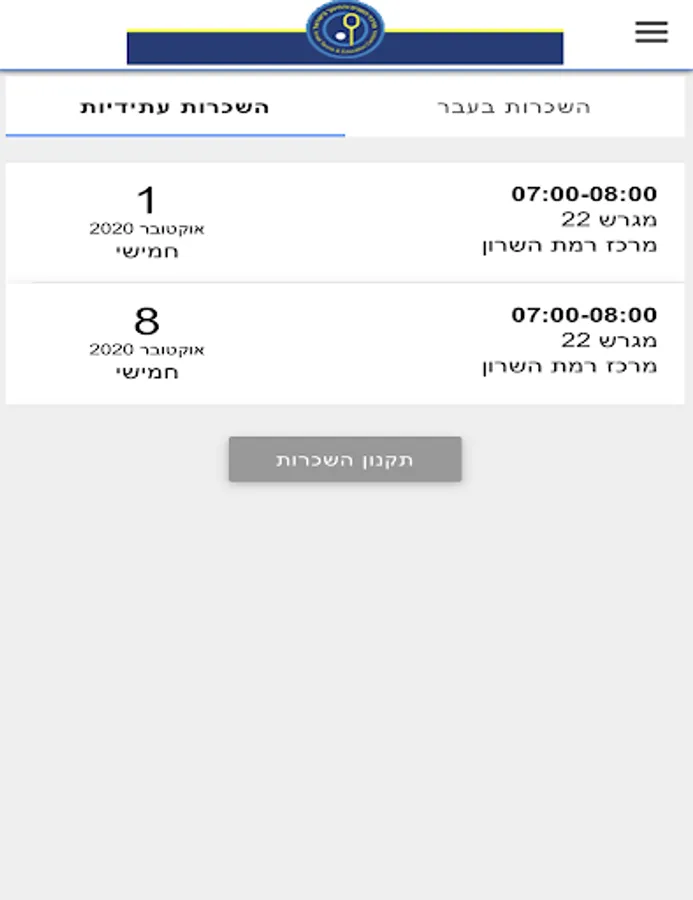Select the השכרות עתידיות tab
The height and width of the screenshot is (900, 693).
pos(175,107)
